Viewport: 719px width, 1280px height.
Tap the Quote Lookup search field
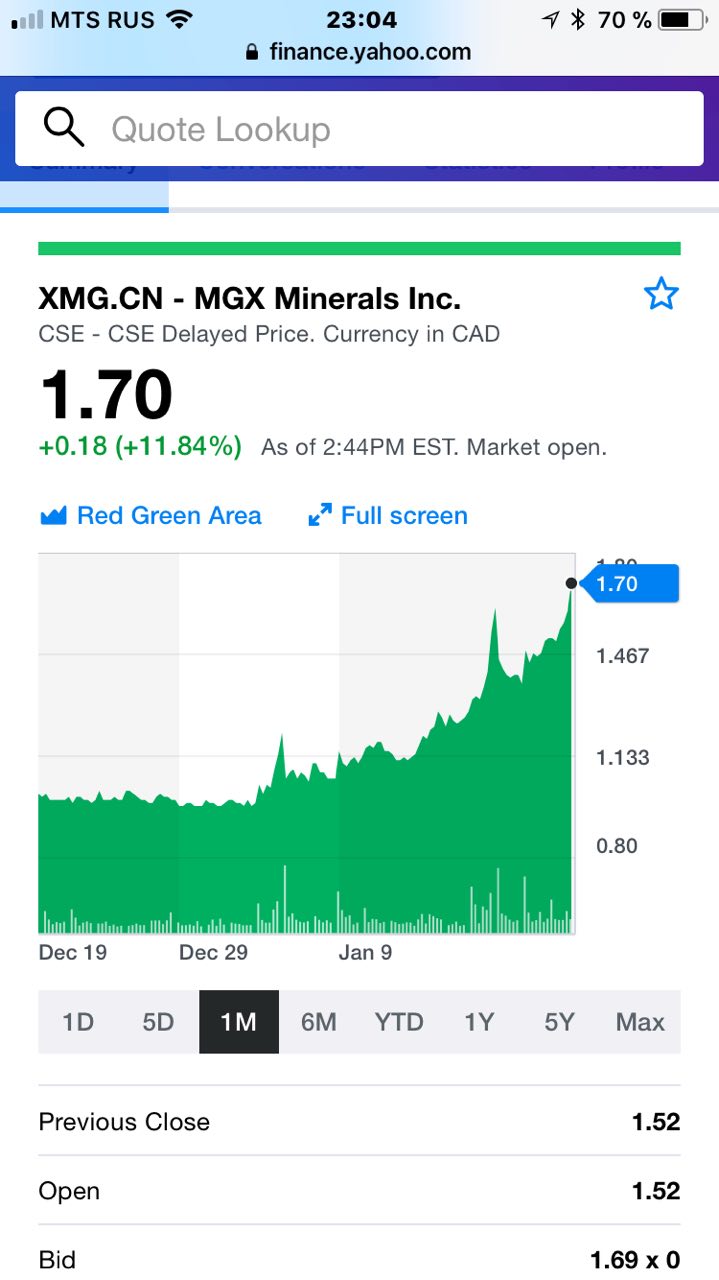coord(360,129)
